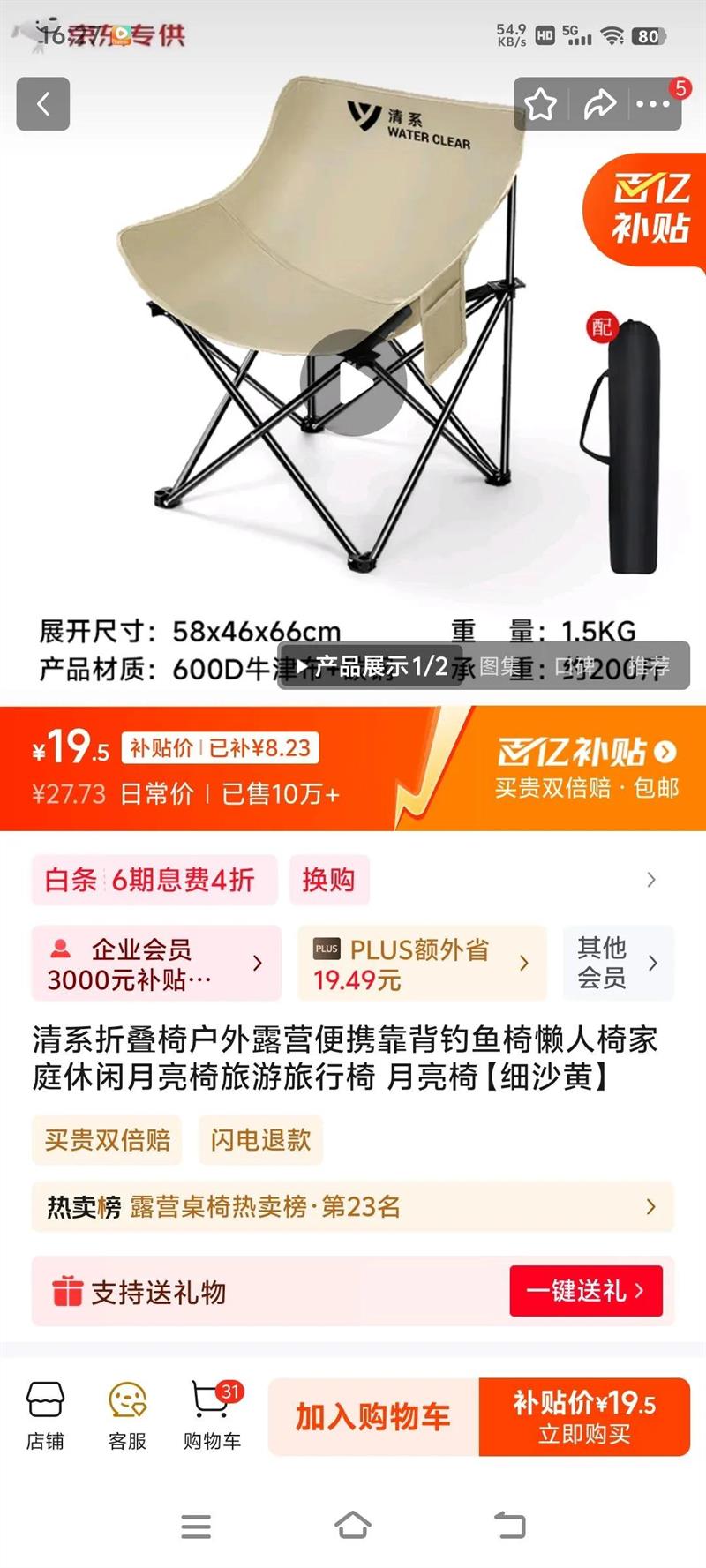Tap the 一键送礼 gift button
The image size is (706, 1568).
(x=586, y=1291)
